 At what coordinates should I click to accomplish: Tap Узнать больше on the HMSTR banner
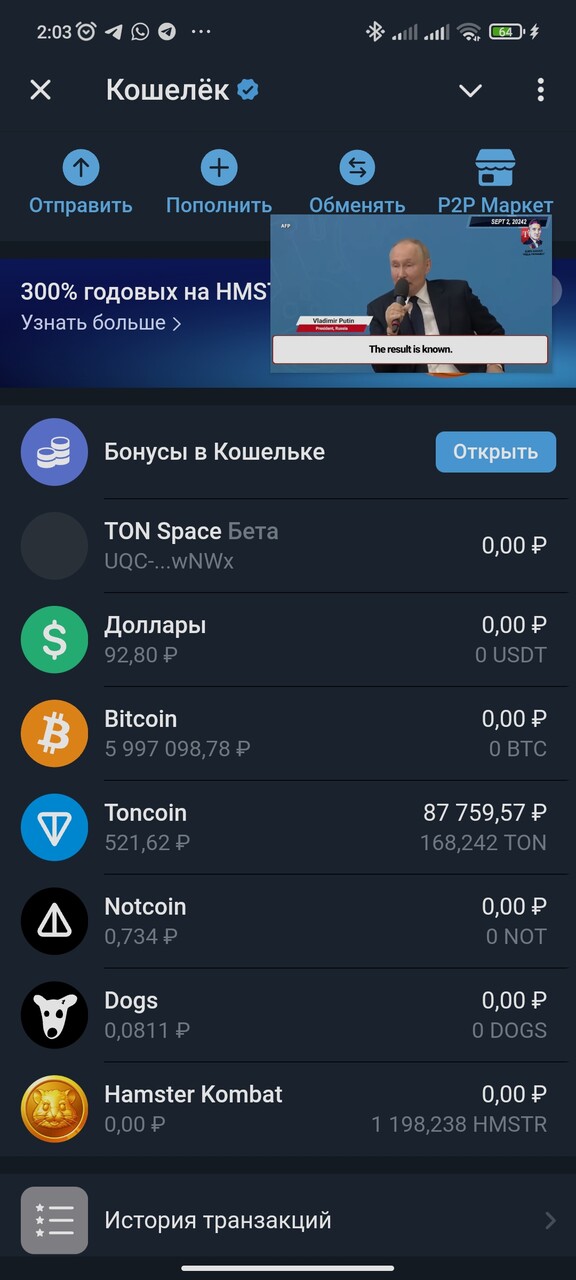[x=101, y=323]
